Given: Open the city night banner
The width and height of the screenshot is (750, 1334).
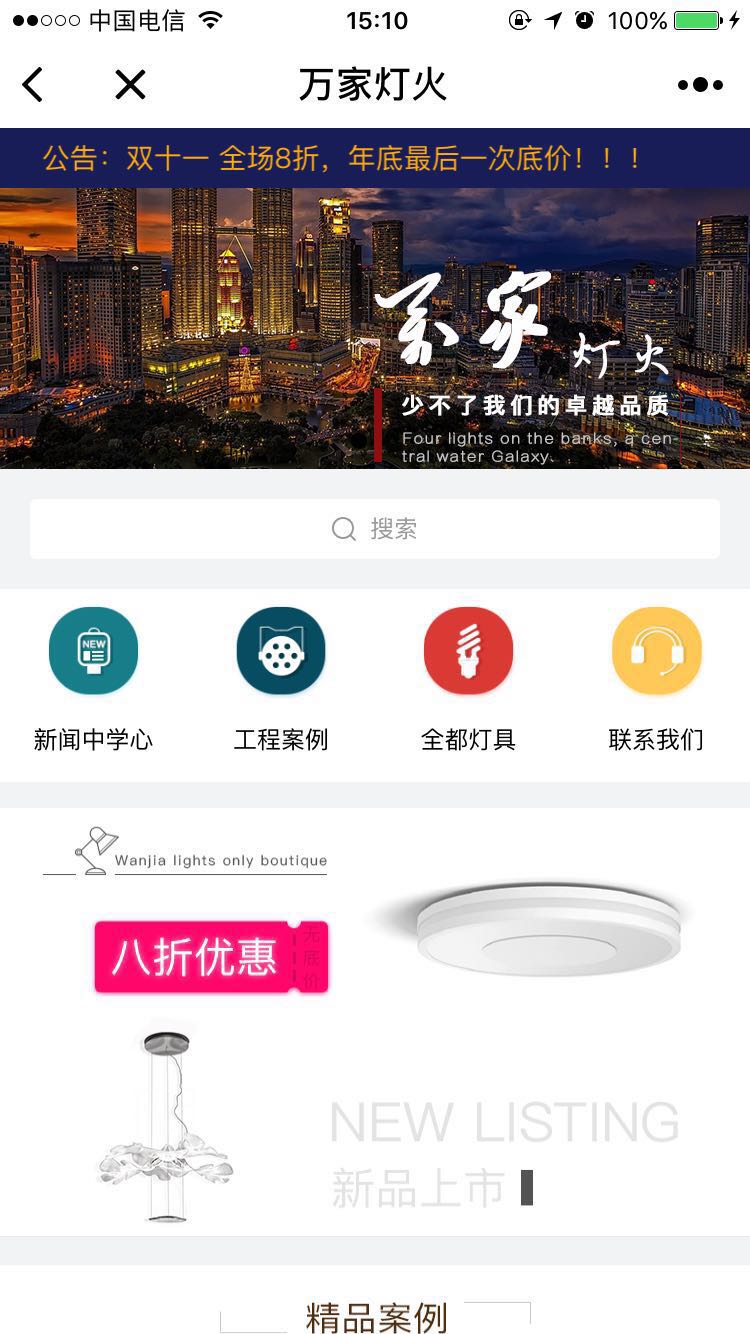Looking at the screenshot, I should click(x=375, y=328).
